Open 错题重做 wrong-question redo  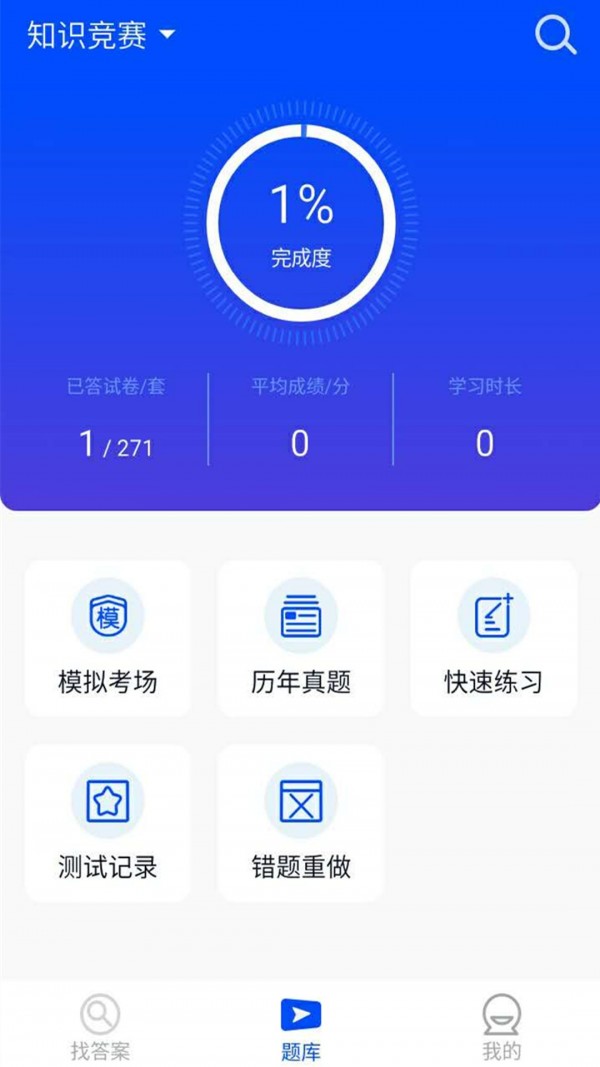point(301,822)
